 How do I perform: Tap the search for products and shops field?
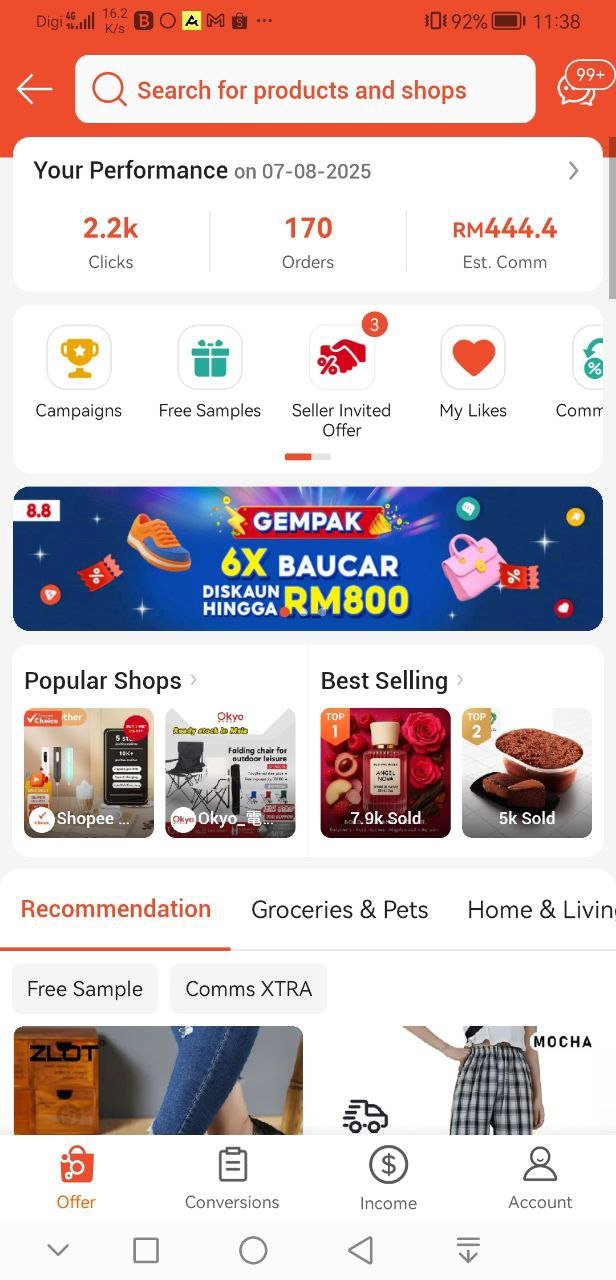pos(305,90)
